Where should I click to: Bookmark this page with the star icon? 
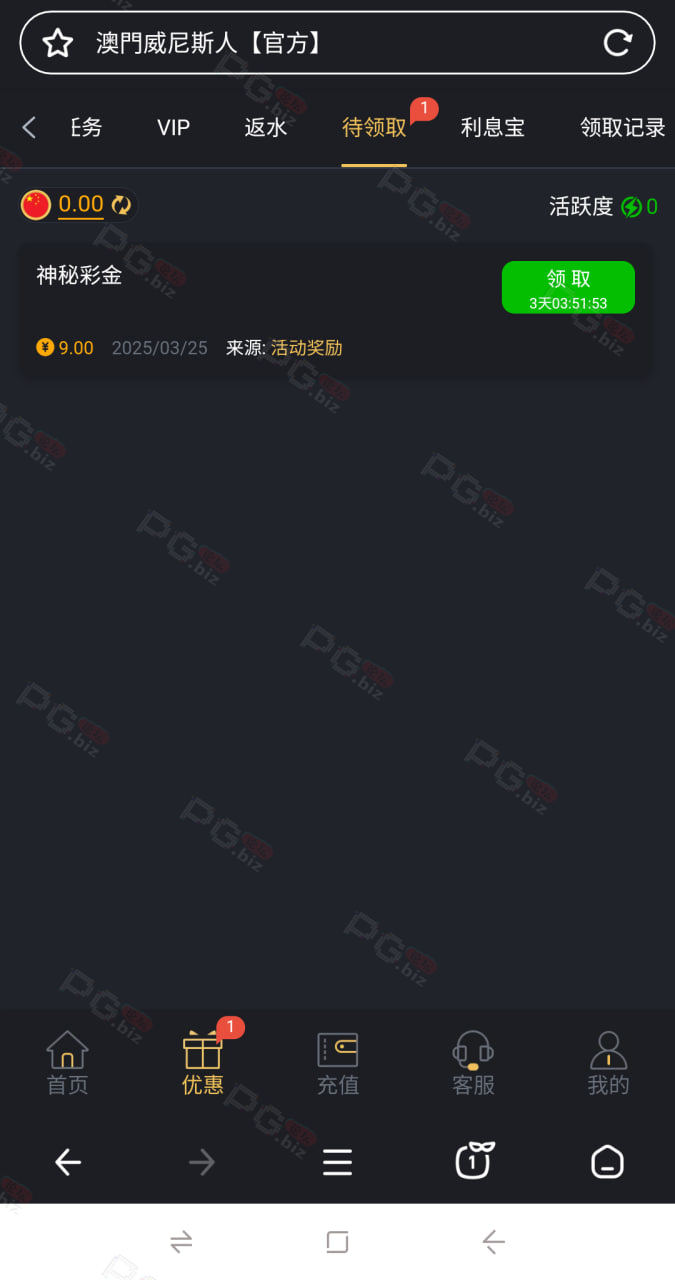[58, 43]
